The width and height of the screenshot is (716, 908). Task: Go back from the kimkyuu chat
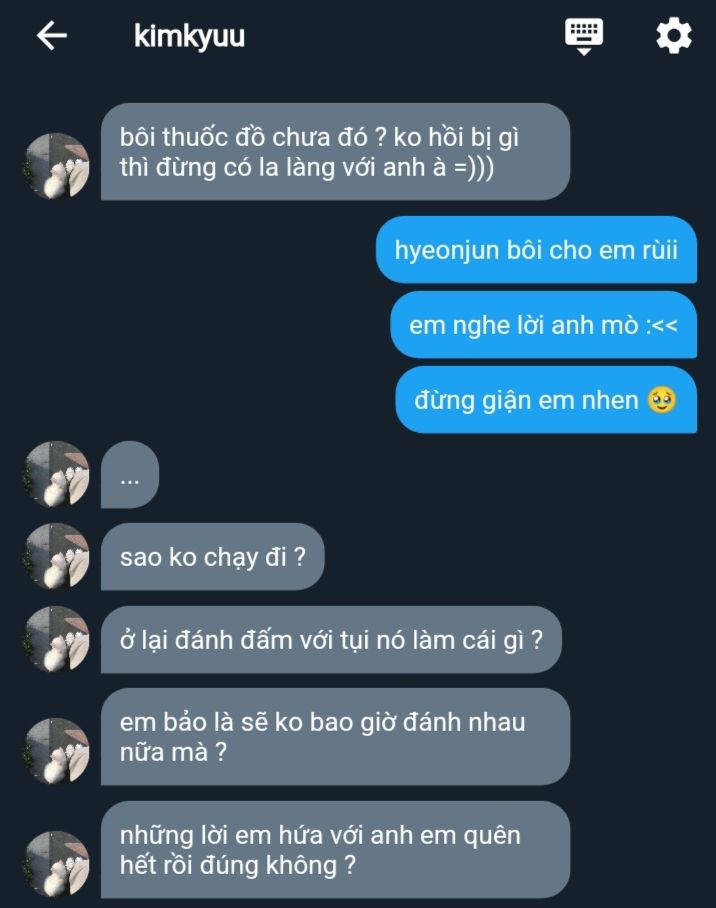click(x=51, y=36)
